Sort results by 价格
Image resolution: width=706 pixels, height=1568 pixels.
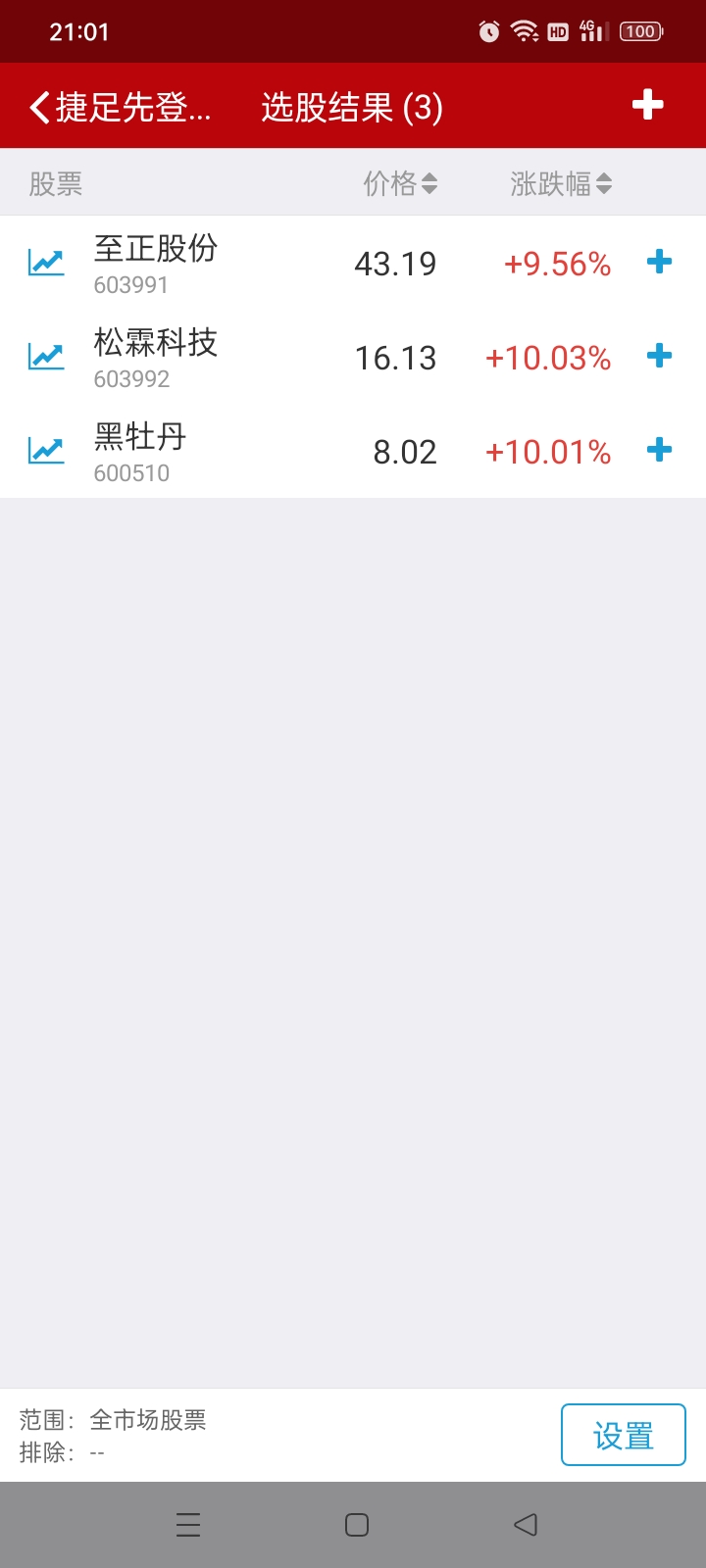point(400,183)
